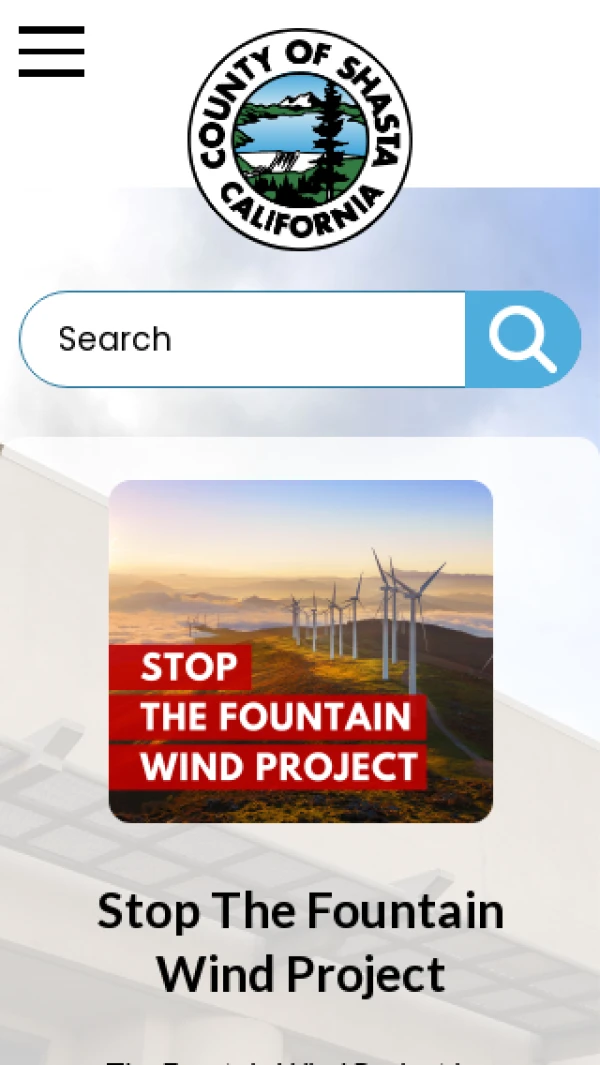This screenshot has height=1065, width=600.
Task: Open the Stop The Fountain Wind Project card
Action: pyautogui.click(x=300, y=652)
